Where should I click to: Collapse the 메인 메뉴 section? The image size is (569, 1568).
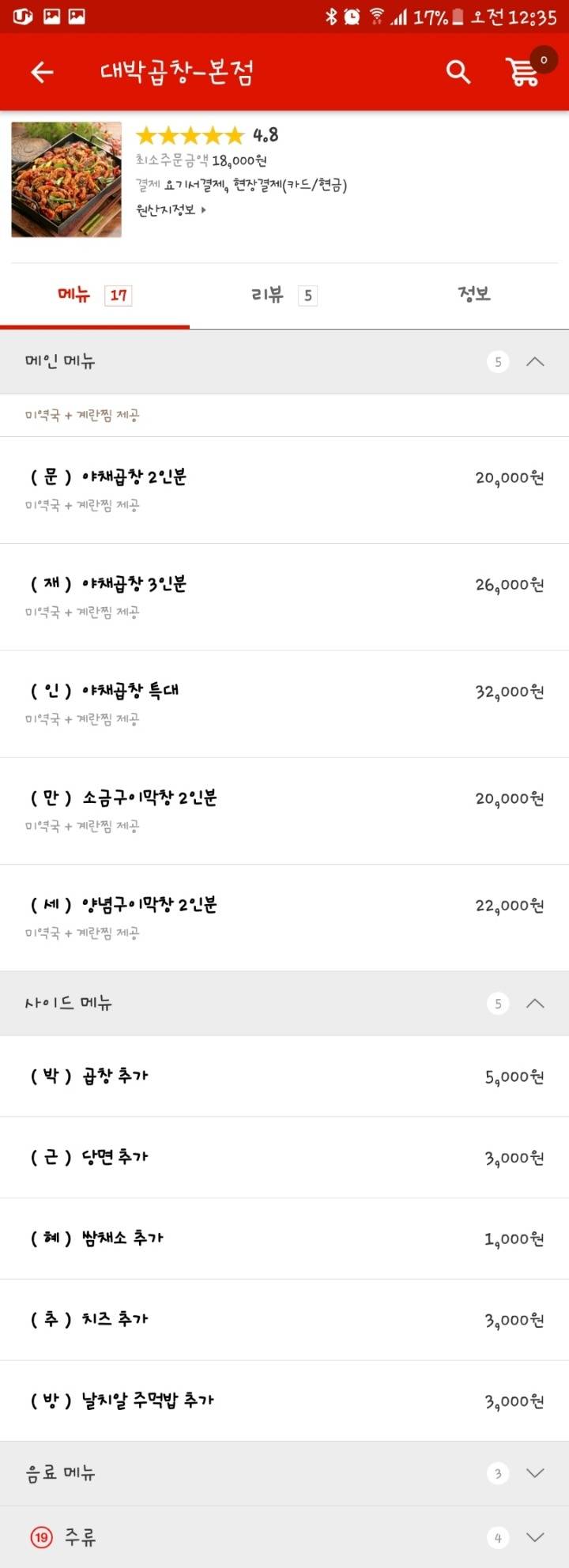[x=537, y=362]
